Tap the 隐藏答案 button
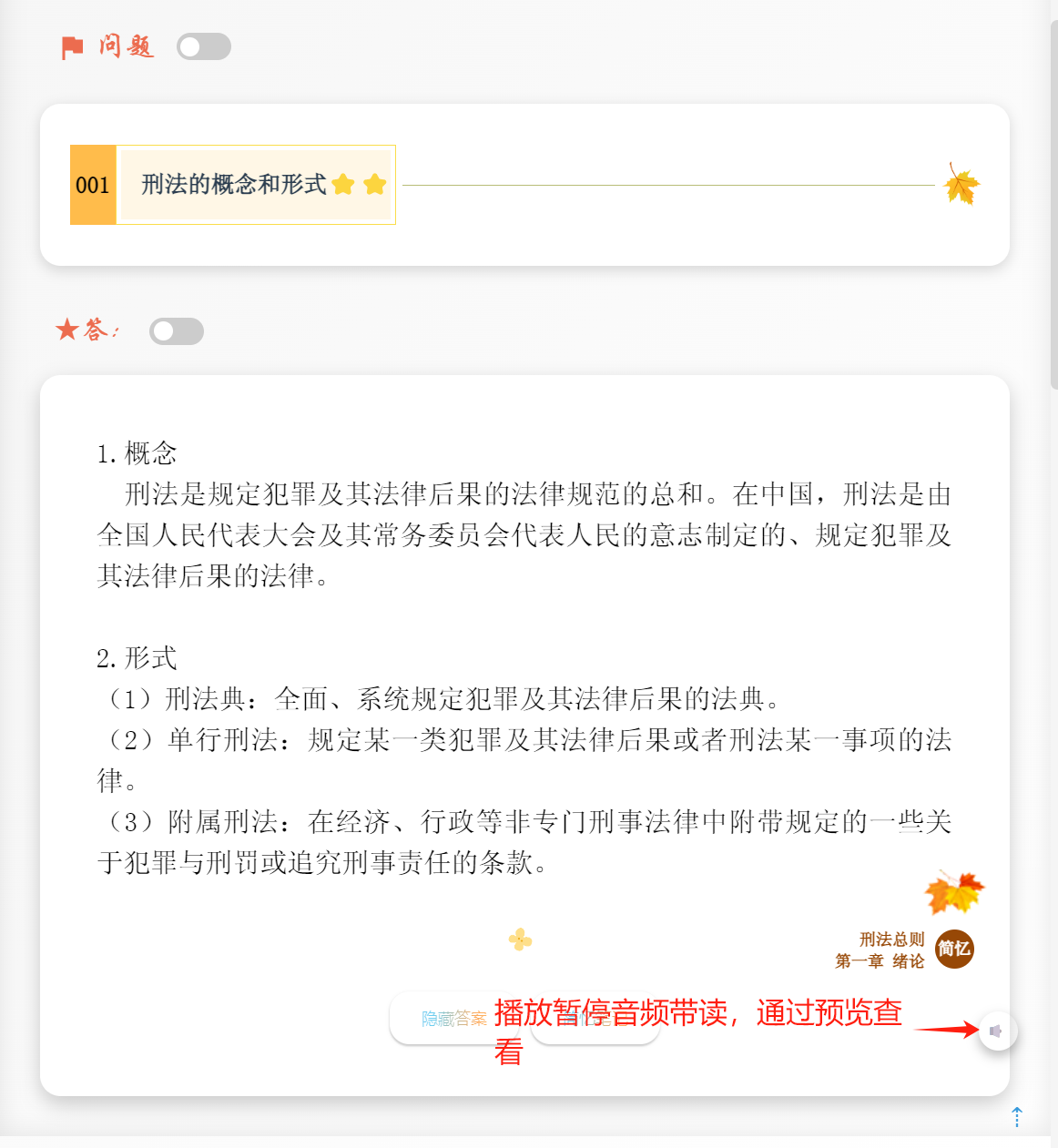Screen dimensions: 1058x1148 click(453, 1019)
